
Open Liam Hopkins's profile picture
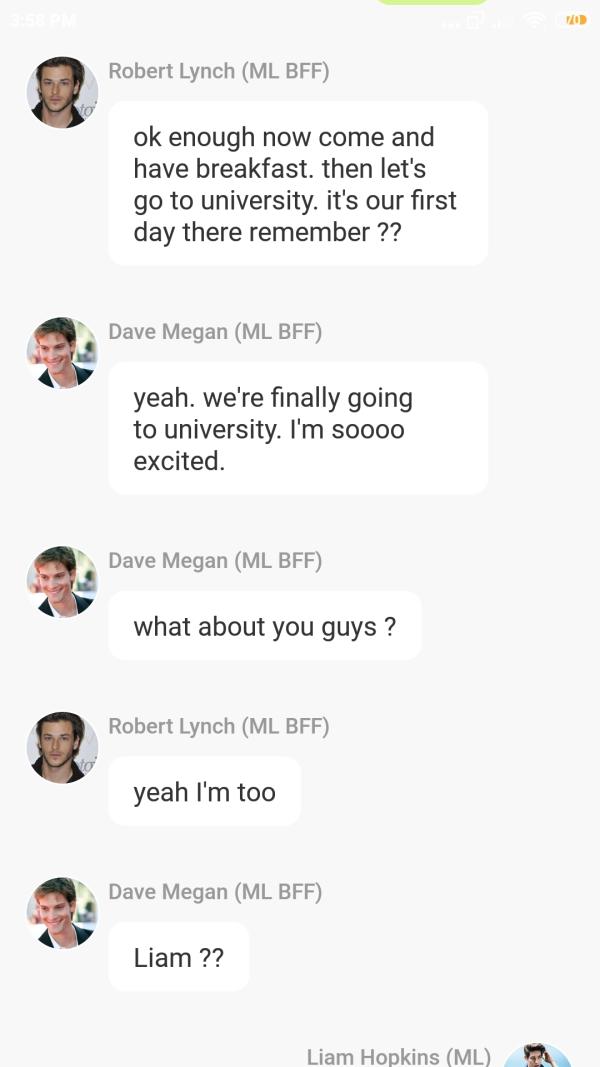pos(537,1055)
